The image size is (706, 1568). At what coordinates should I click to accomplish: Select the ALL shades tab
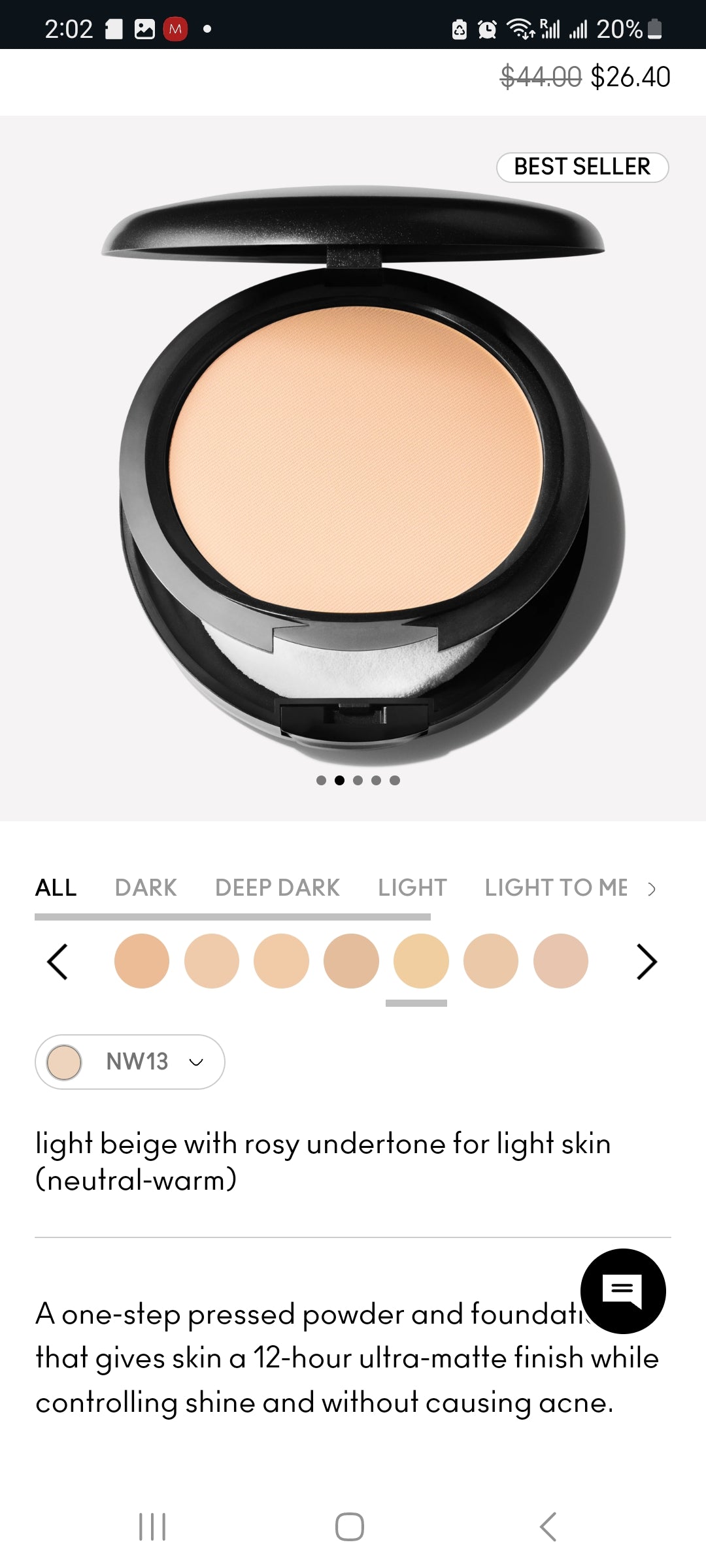point(56,888)
